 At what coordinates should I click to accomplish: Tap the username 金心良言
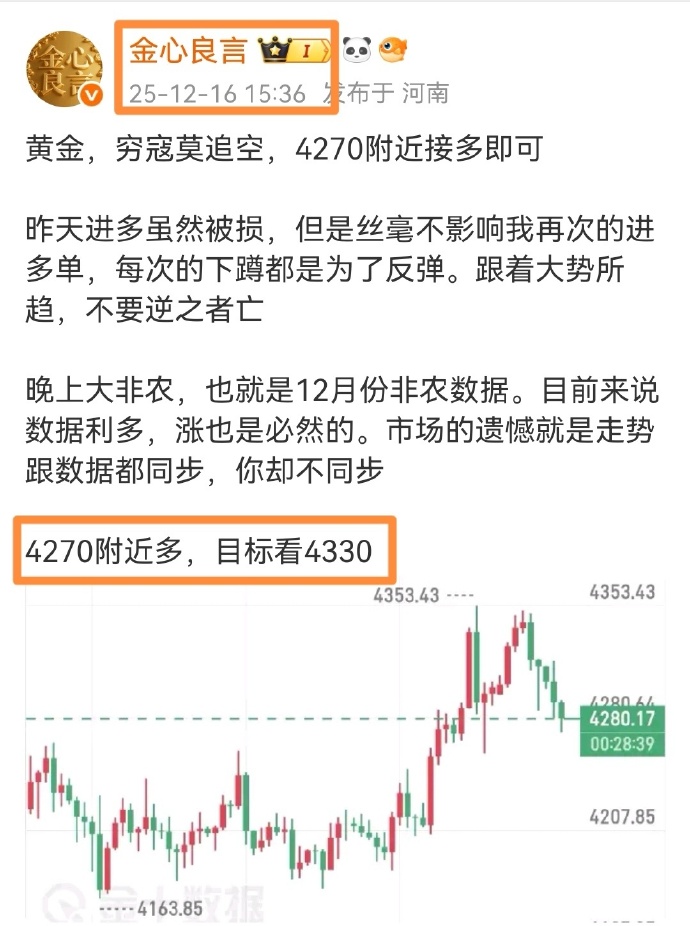pyautogui.click(x=187, y=50)
